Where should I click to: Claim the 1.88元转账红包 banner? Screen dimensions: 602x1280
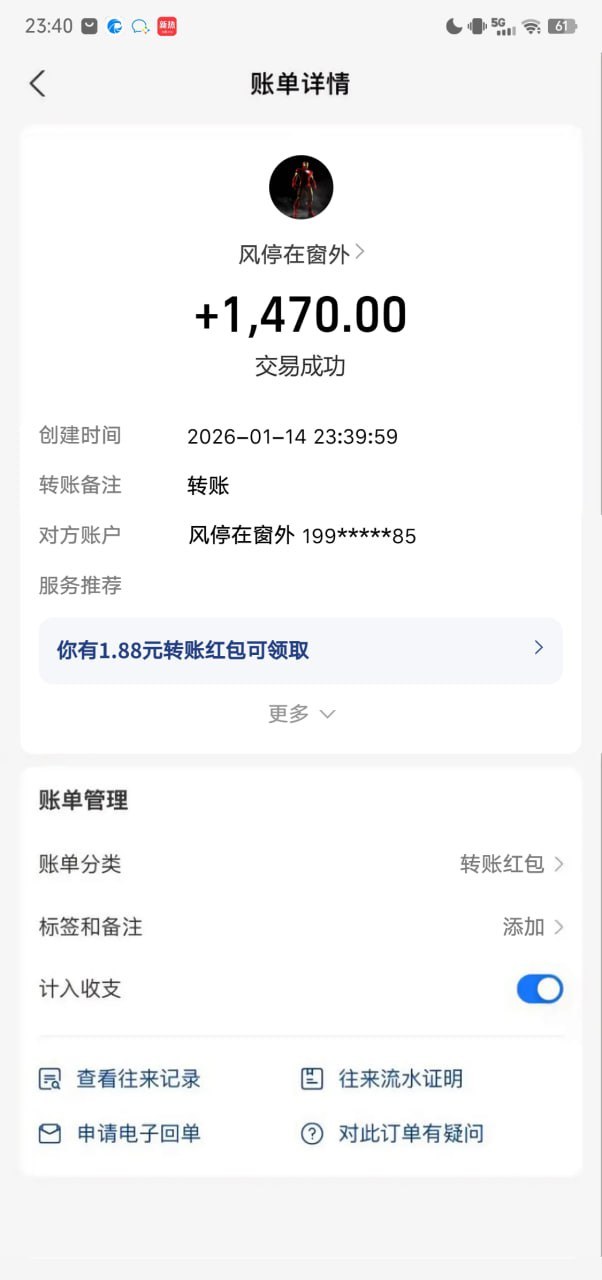[300, 650]
